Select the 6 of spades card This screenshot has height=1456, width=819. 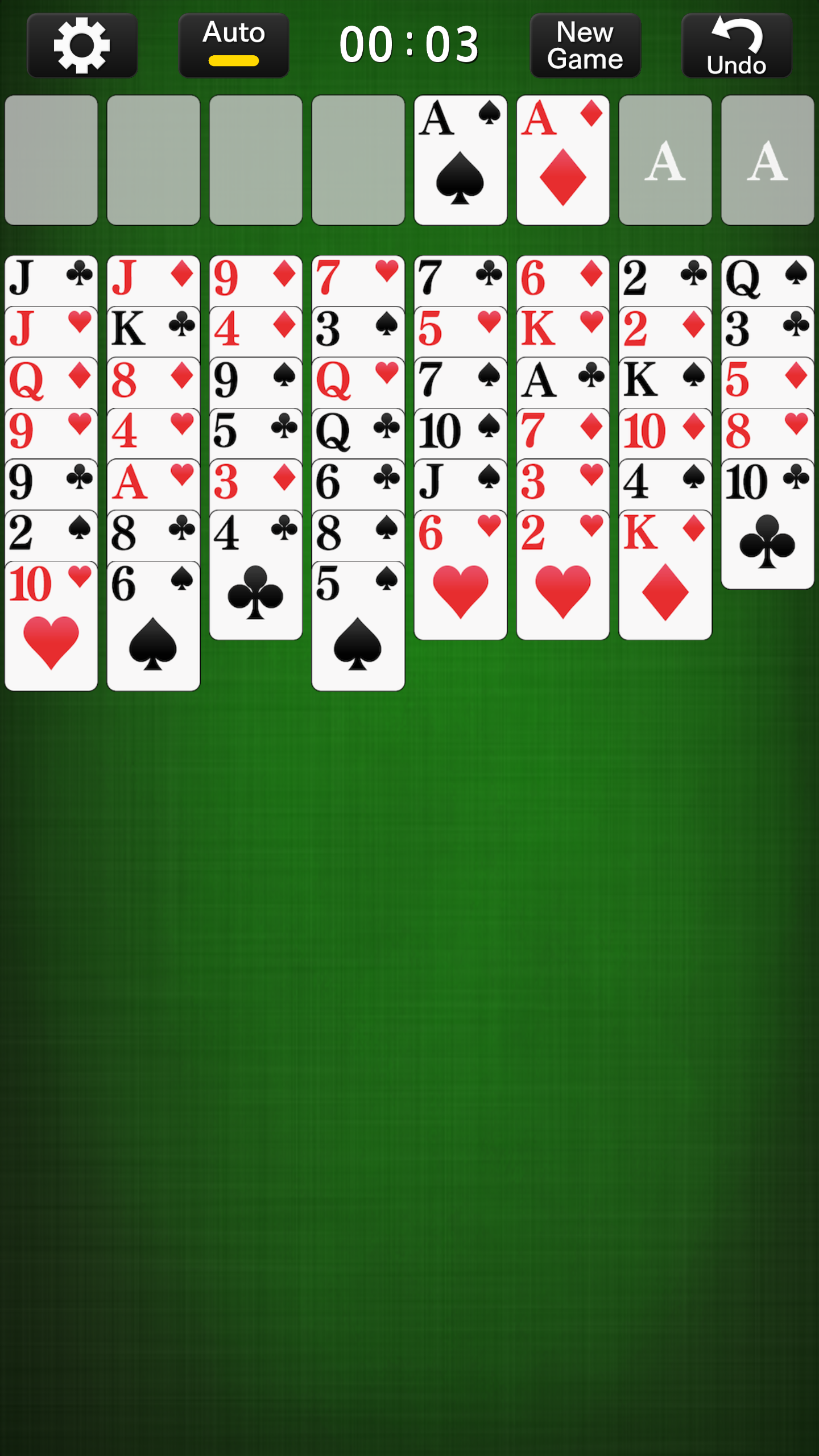154,626
